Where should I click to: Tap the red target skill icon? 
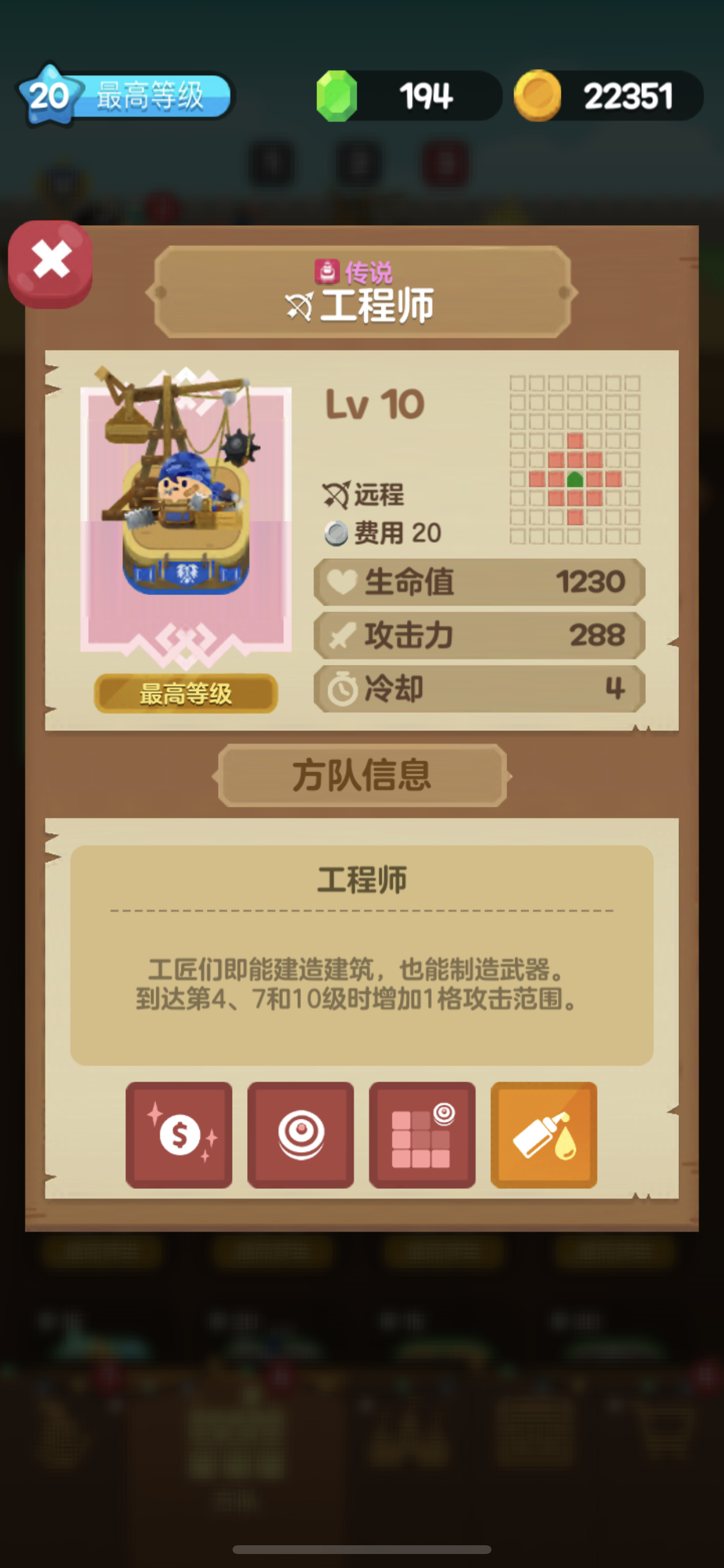pos(301,1135)
